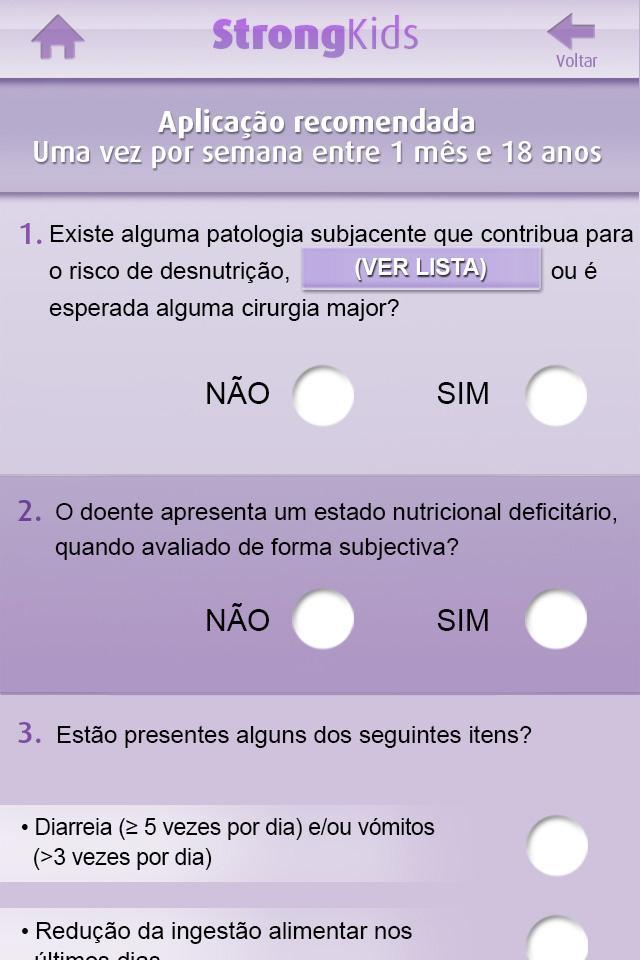Choose SIM for question 2
Viewport: 640px width, 960px height.
556,619
